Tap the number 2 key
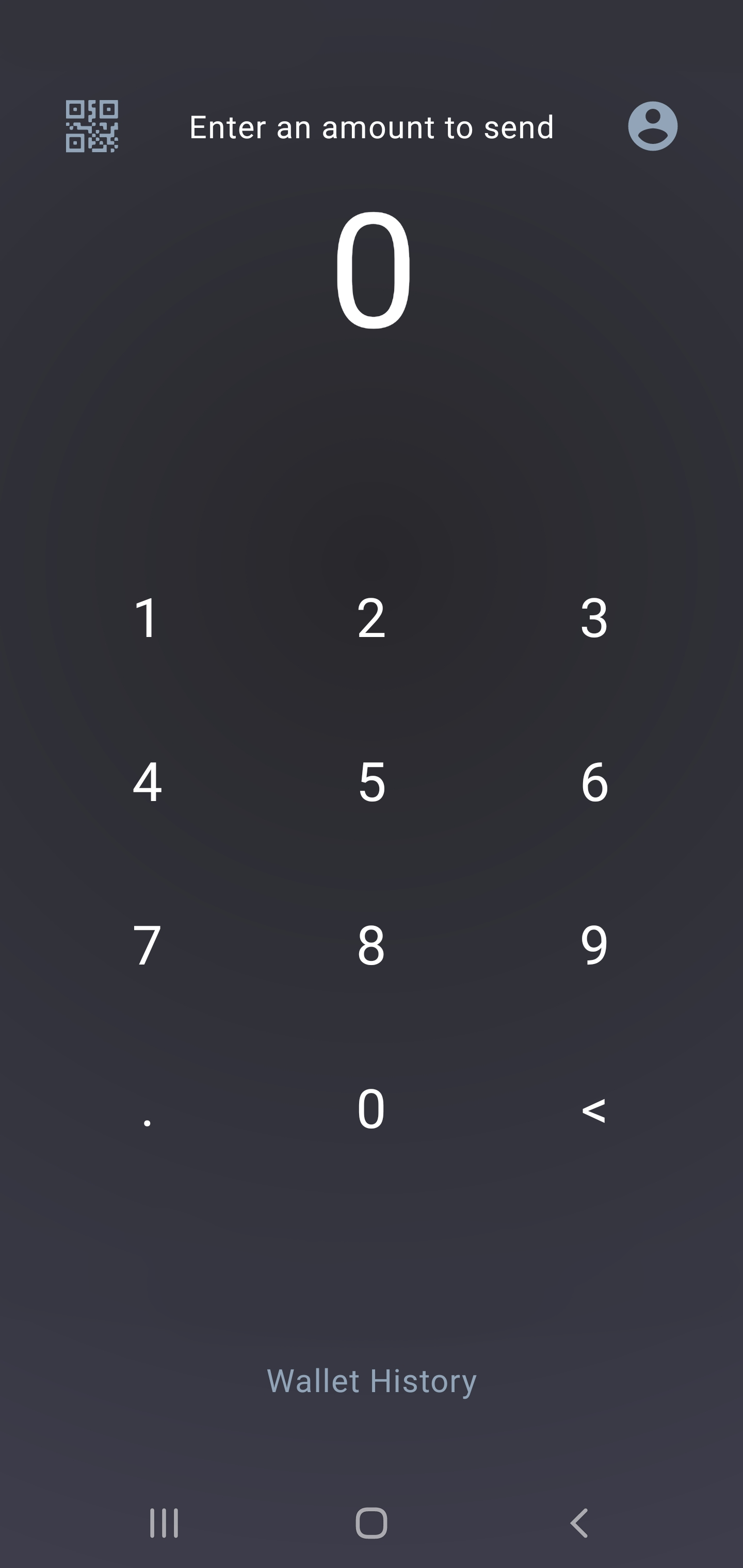The width and height of the screenshot is (743, 1568). coord(371,618)
